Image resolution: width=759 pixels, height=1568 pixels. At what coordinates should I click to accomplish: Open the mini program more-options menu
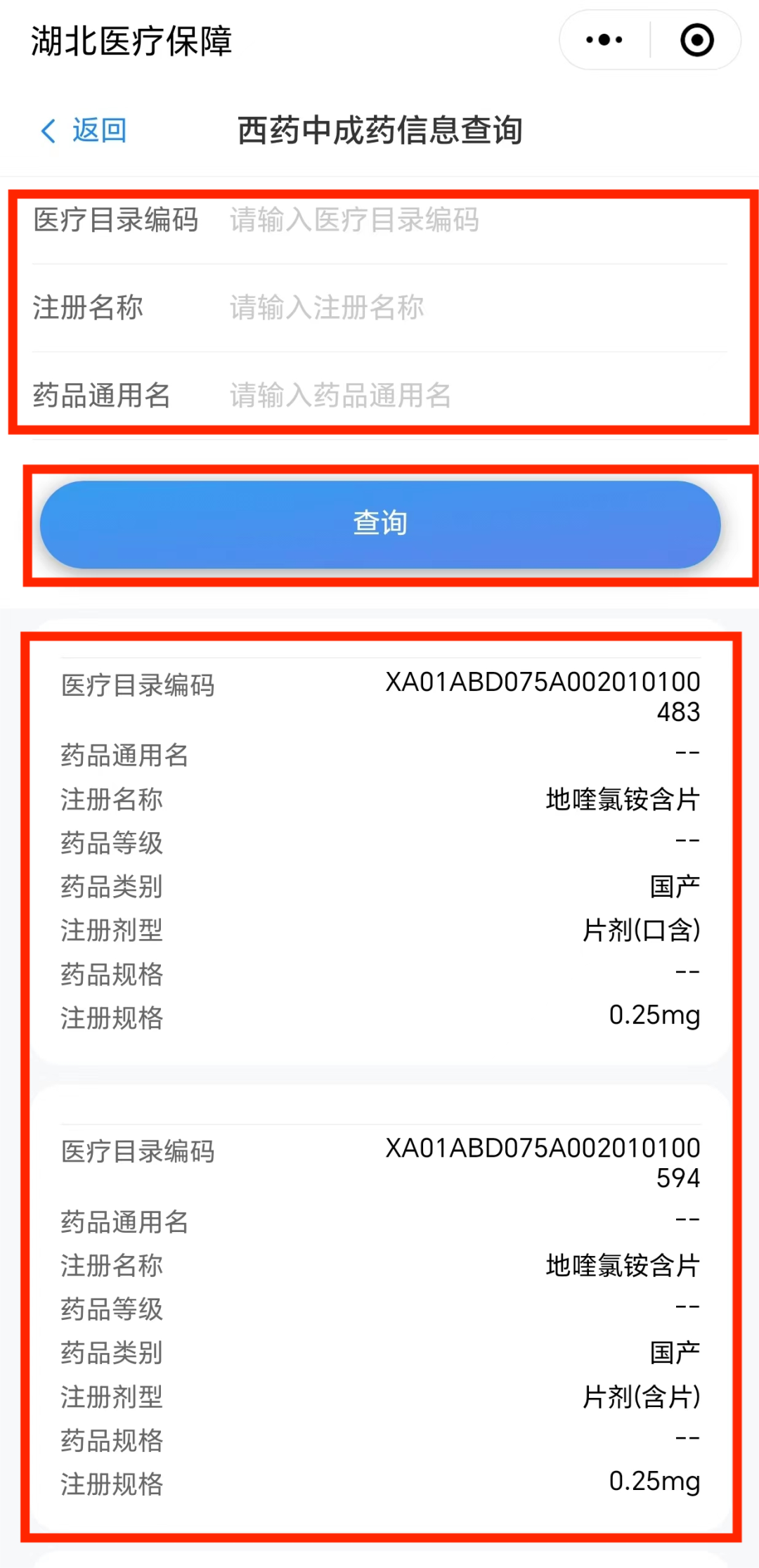click(604, 40)
